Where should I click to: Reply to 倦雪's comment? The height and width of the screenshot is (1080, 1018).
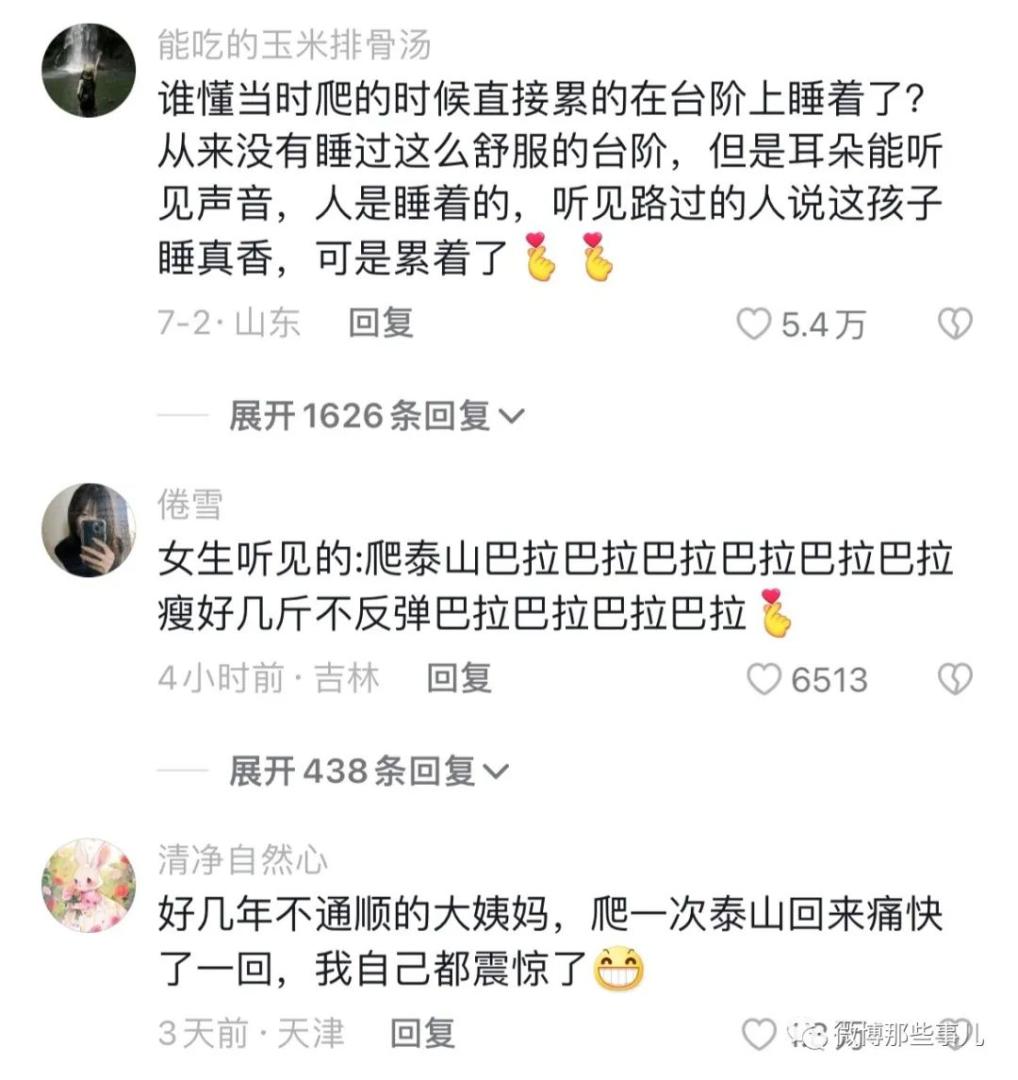[x=459, y=679]
